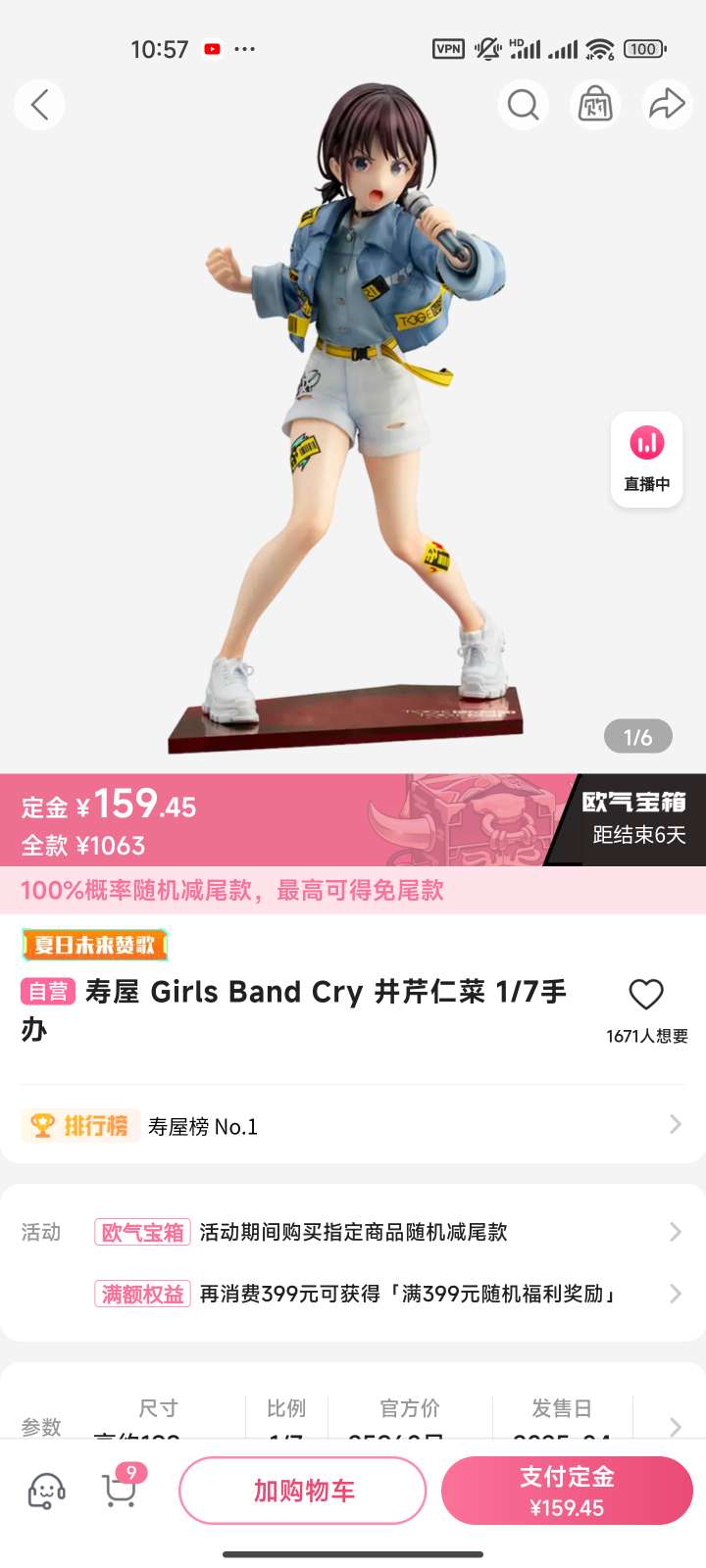This screenshot has width=706, height=1568.
Task: Open the shopping bag icon at top
Action: click(595, 104)
